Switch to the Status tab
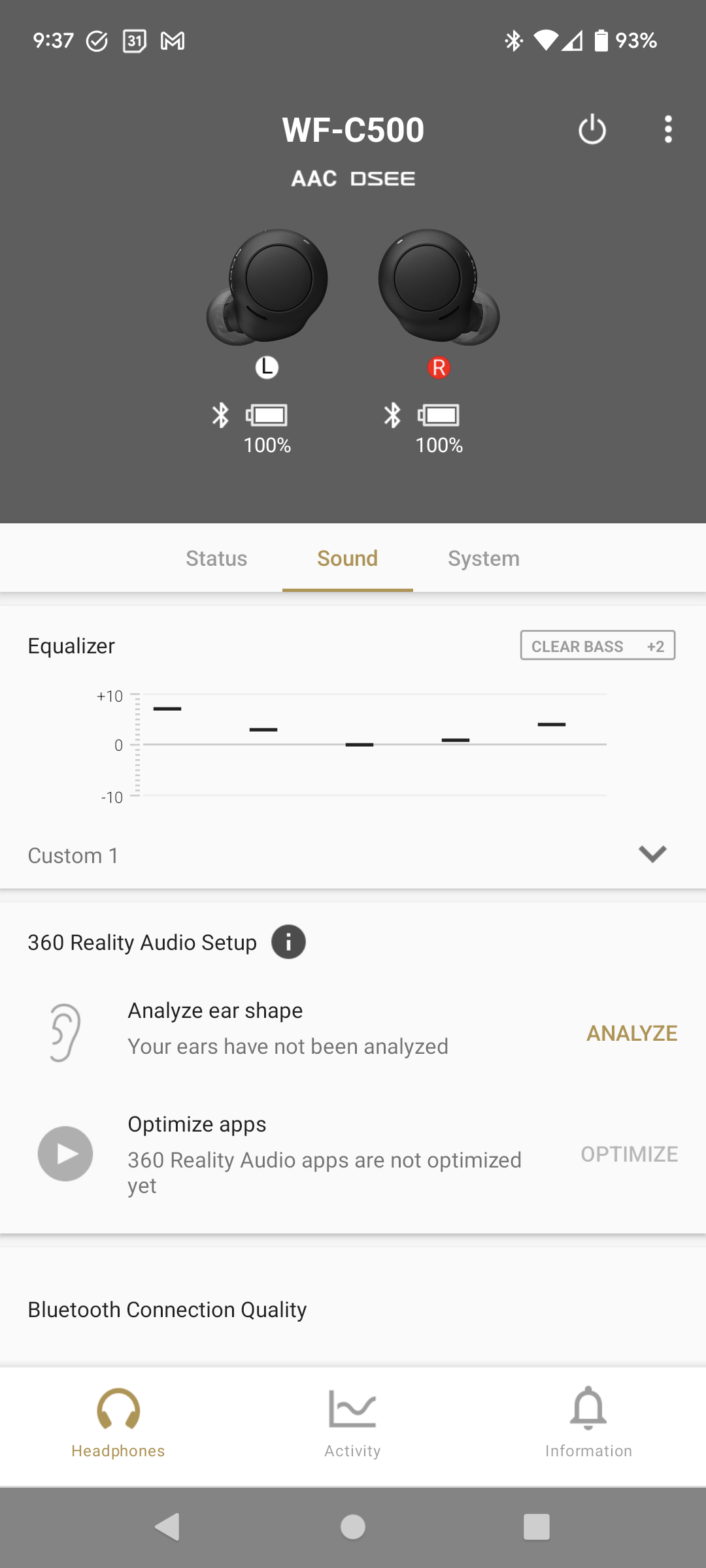The image size is (706, 1568). (216, 559)
